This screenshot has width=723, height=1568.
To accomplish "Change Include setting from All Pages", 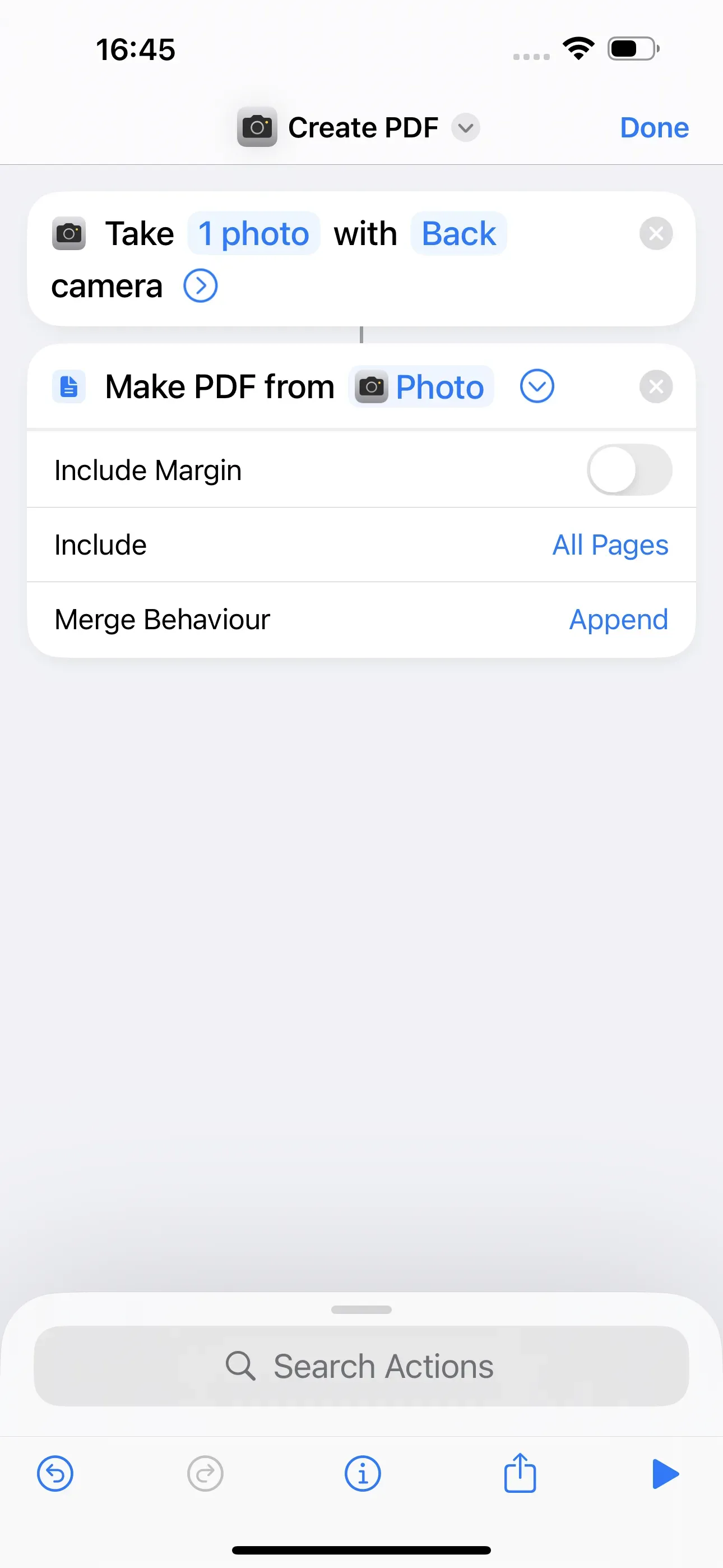I will pyautogui.click(x=609, y=545).
